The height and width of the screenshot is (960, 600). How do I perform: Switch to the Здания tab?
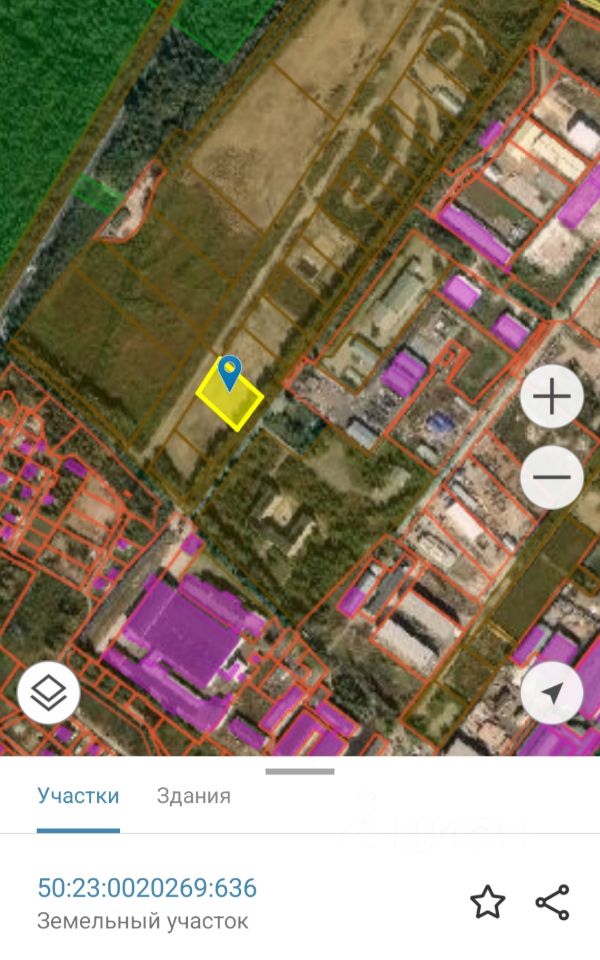[193, 796]
